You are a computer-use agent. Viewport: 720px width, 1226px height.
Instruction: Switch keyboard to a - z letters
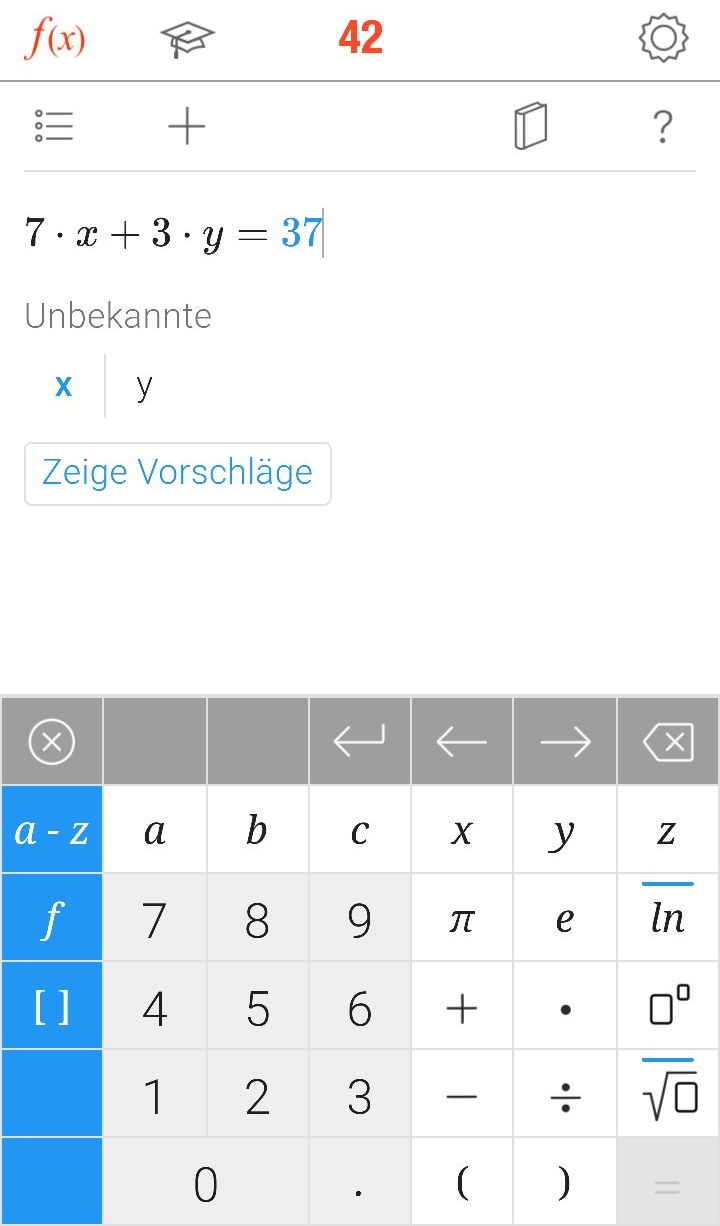[x=52, y=831]
